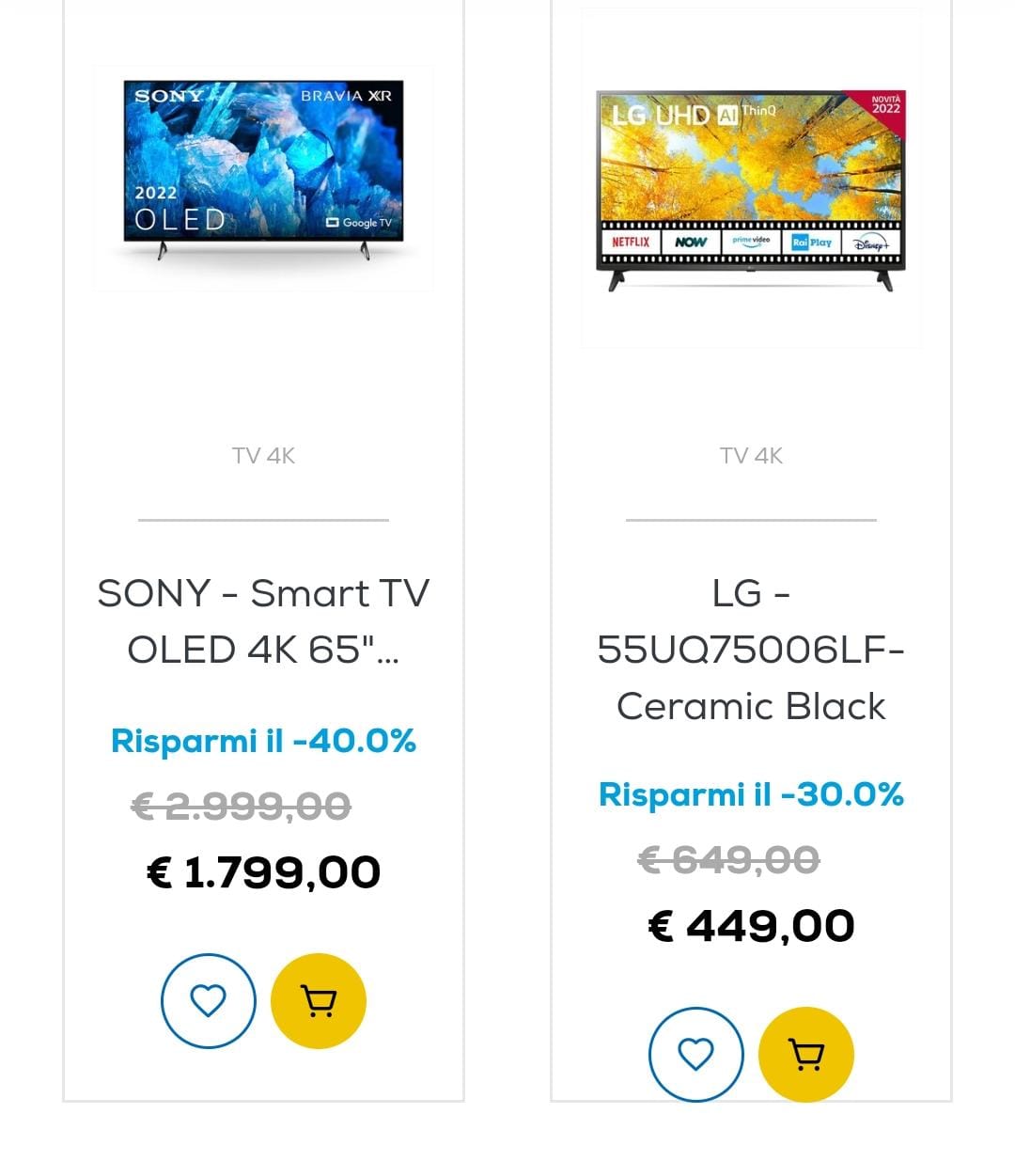Add the LG 55UQ75006LF to cart

click(x=805, y=1054)
